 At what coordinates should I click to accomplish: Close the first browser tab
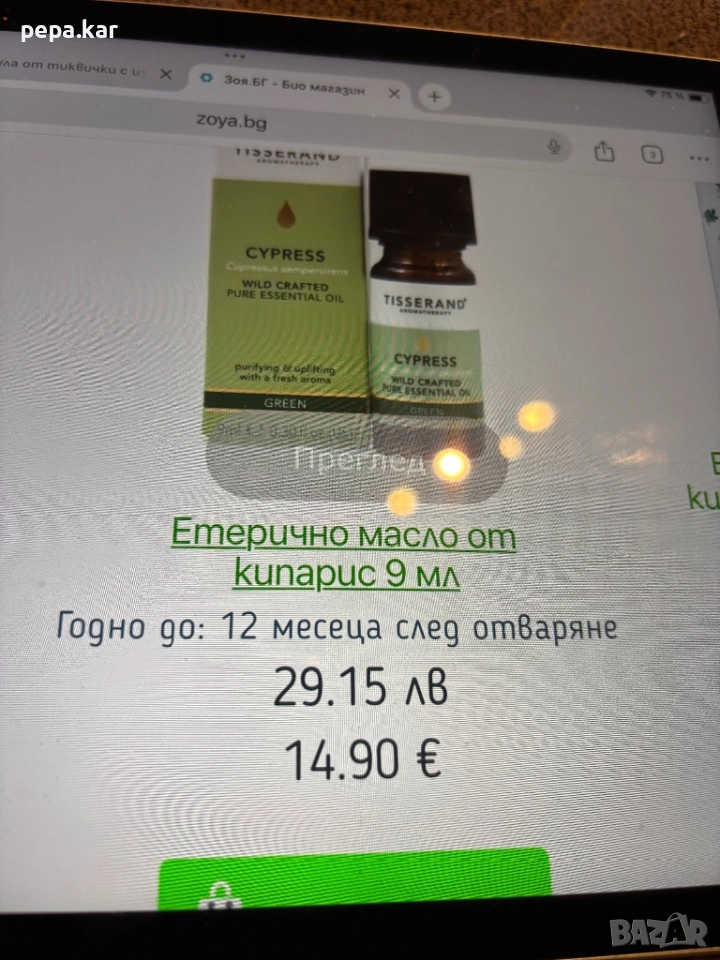(x=166, y=74)
